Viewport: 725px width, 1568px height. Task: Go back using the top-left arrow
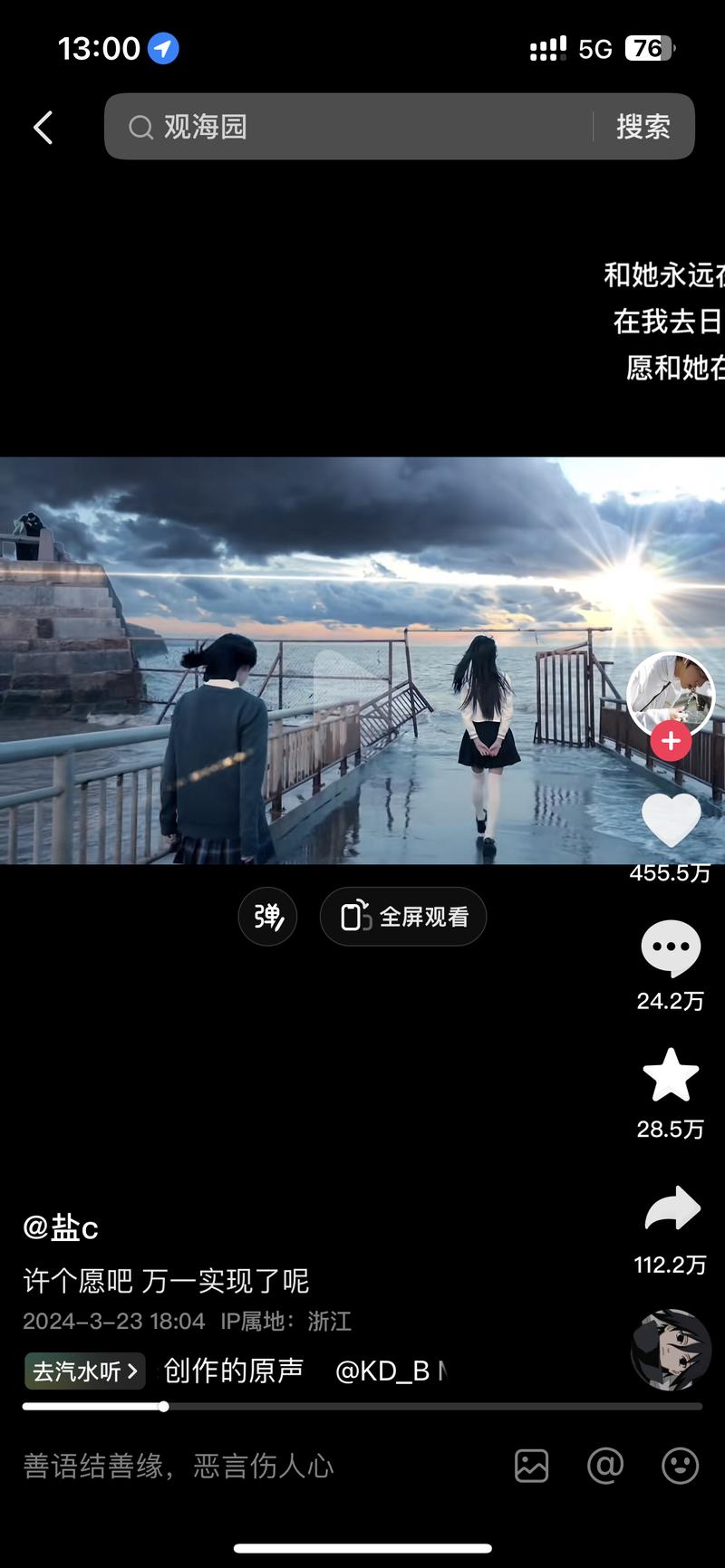(x=43, y=128)
